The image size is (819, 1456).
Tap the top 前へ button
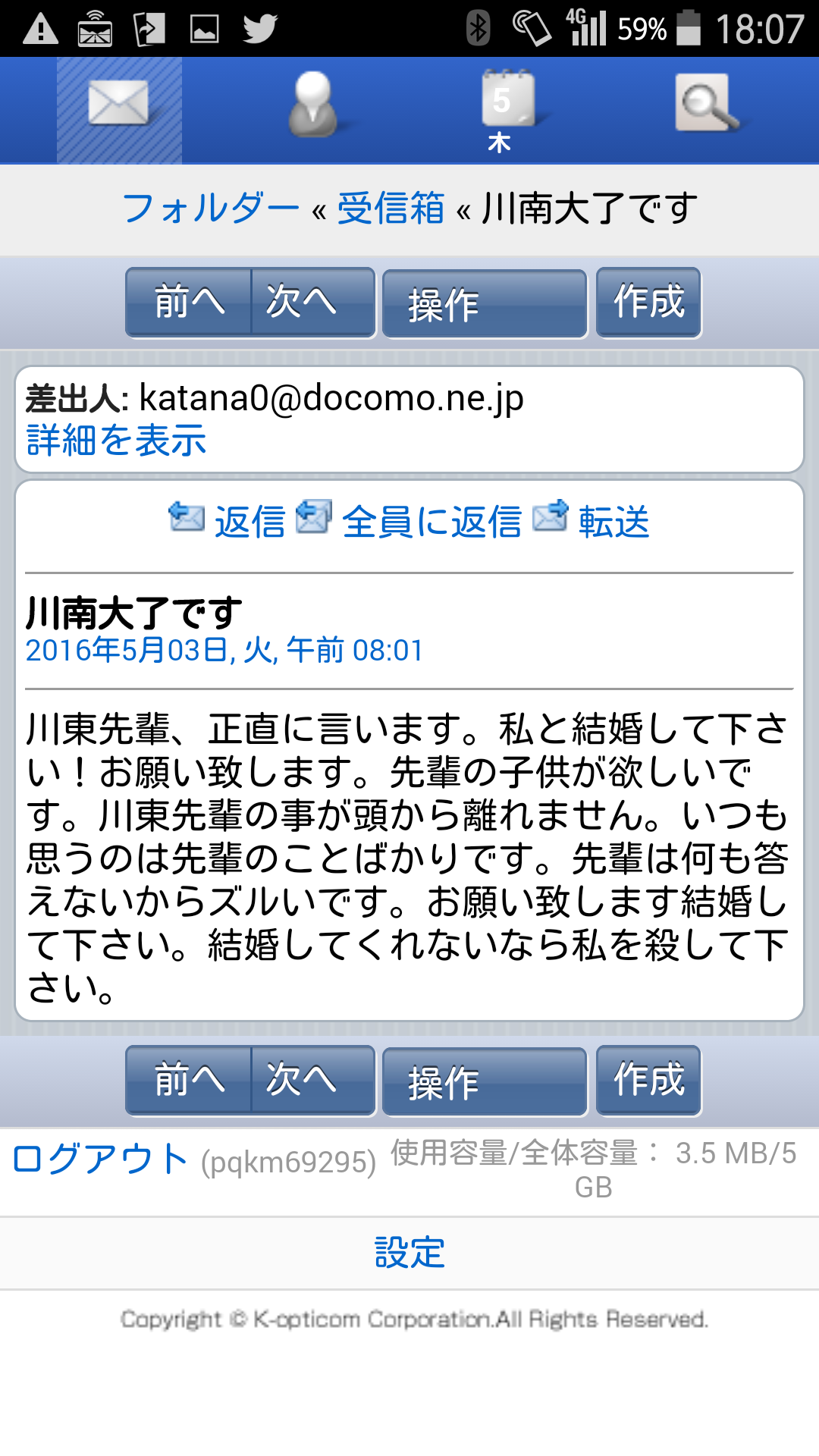[189, 303]
